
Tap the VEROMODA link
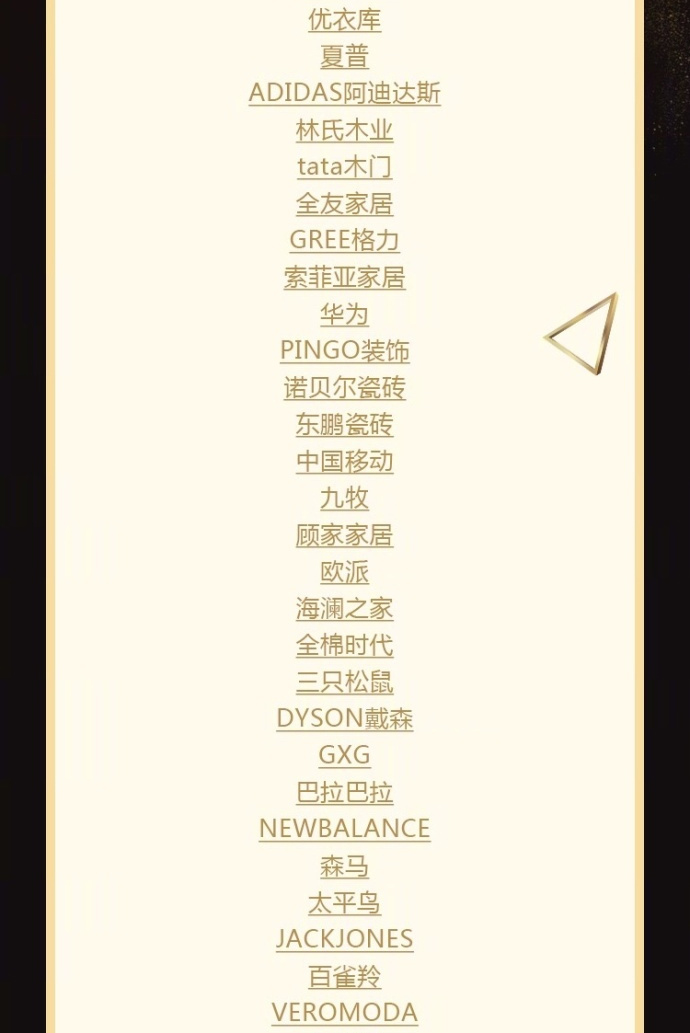point(344,1013)
